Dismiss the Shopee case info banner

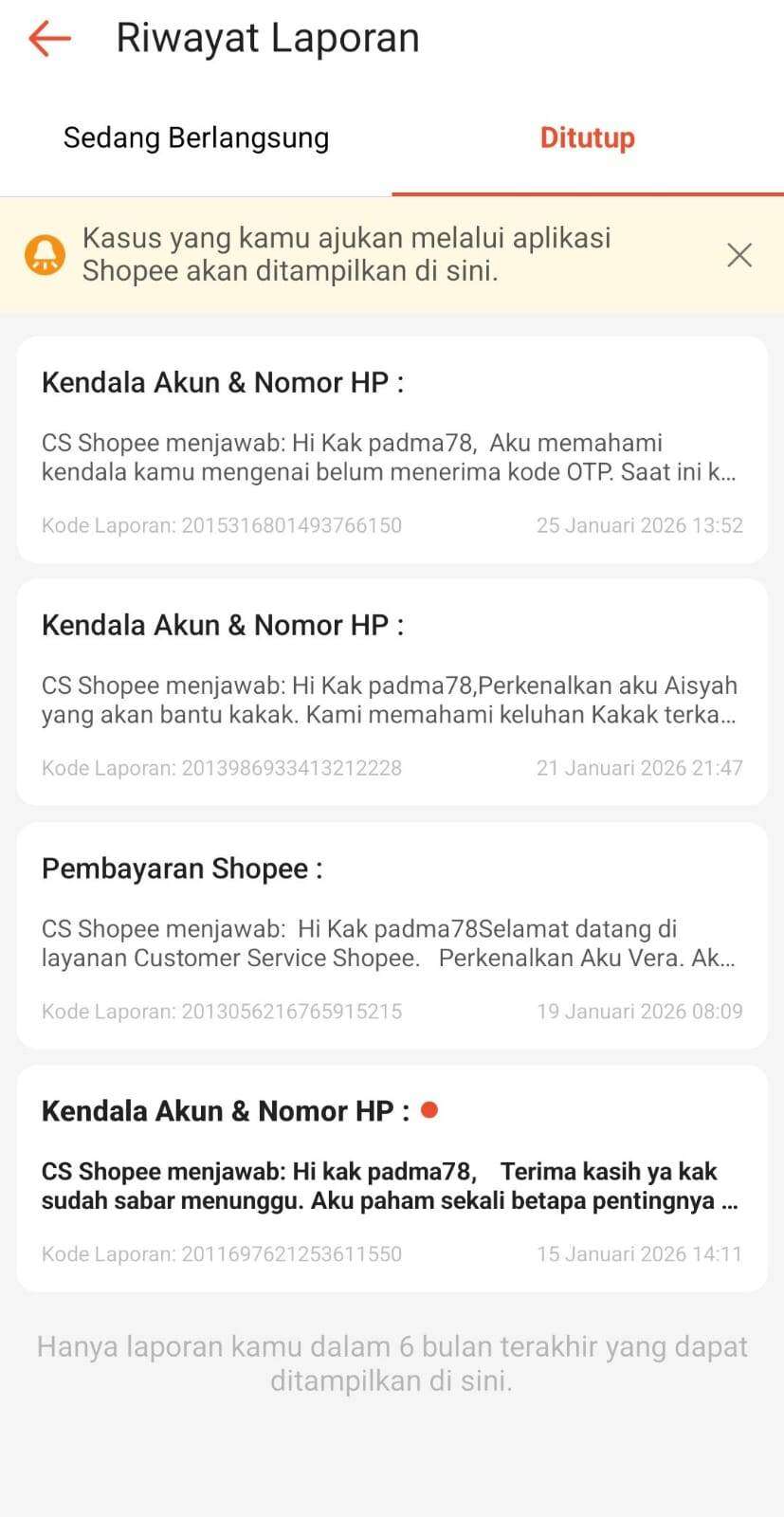(x=738, y=255)
